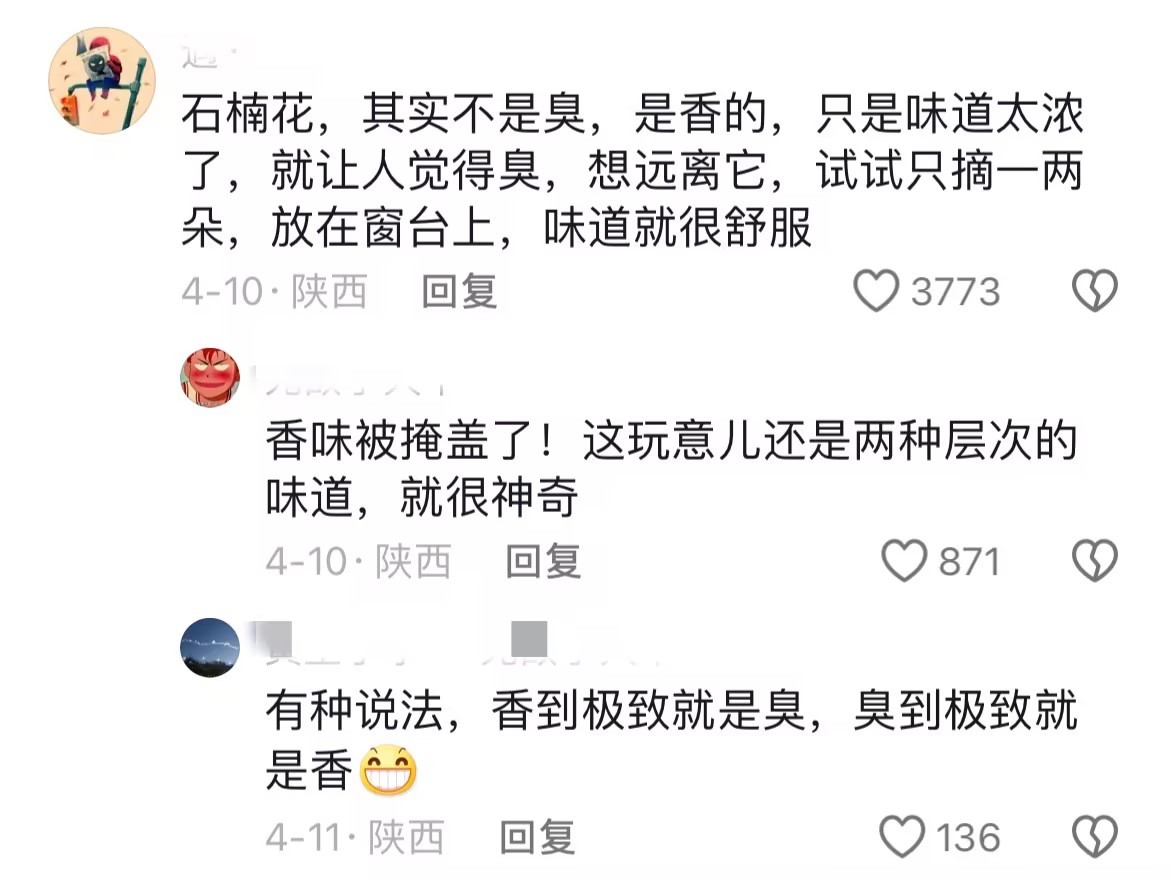Image resolution: width=1170 pixels, height=880 pixels.
Task: Dislike the 石楠花 comment
Action: pos(1095,292)
